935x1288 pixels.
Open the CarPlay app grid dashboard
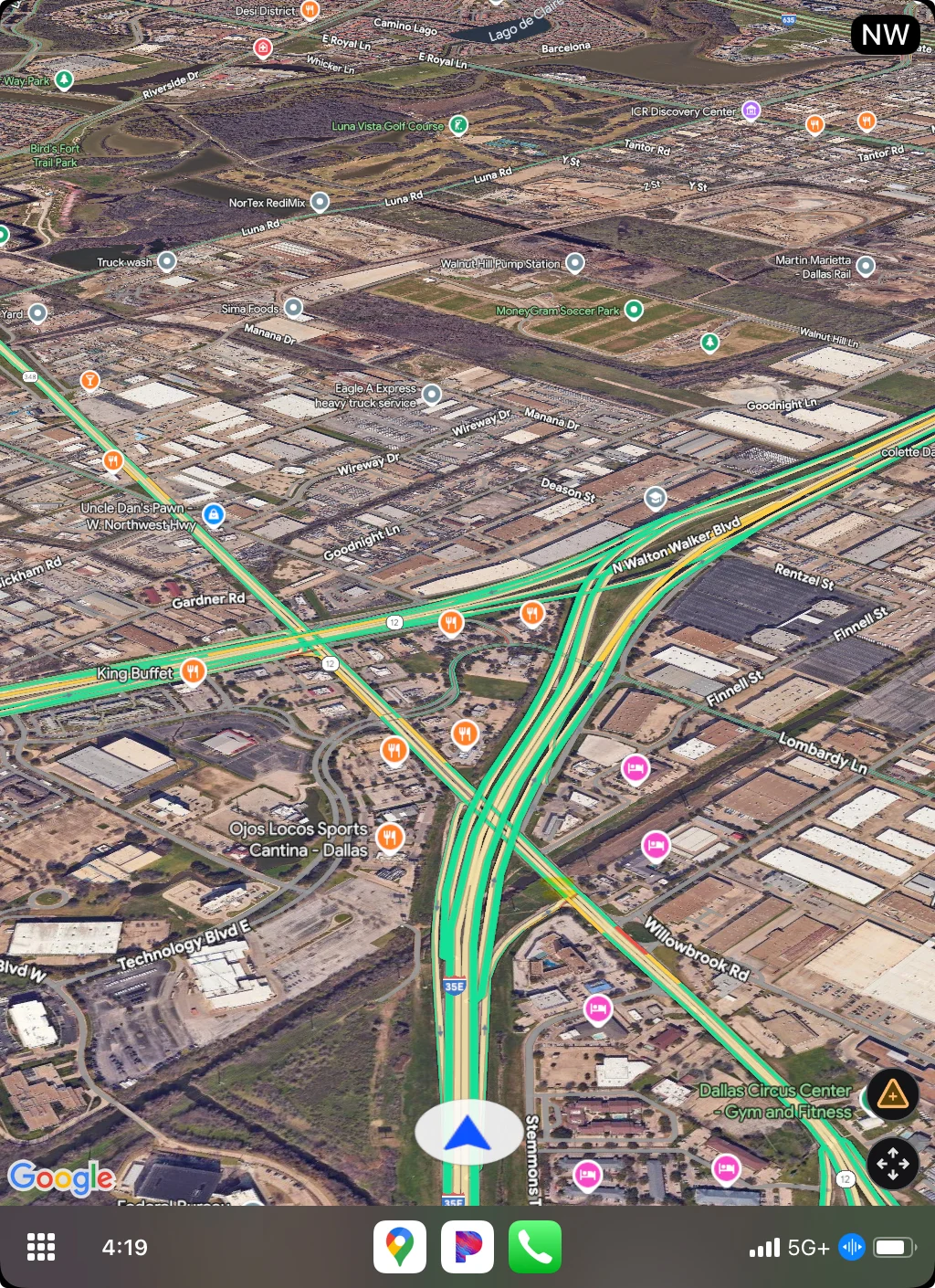click(x=41, y=1247)
